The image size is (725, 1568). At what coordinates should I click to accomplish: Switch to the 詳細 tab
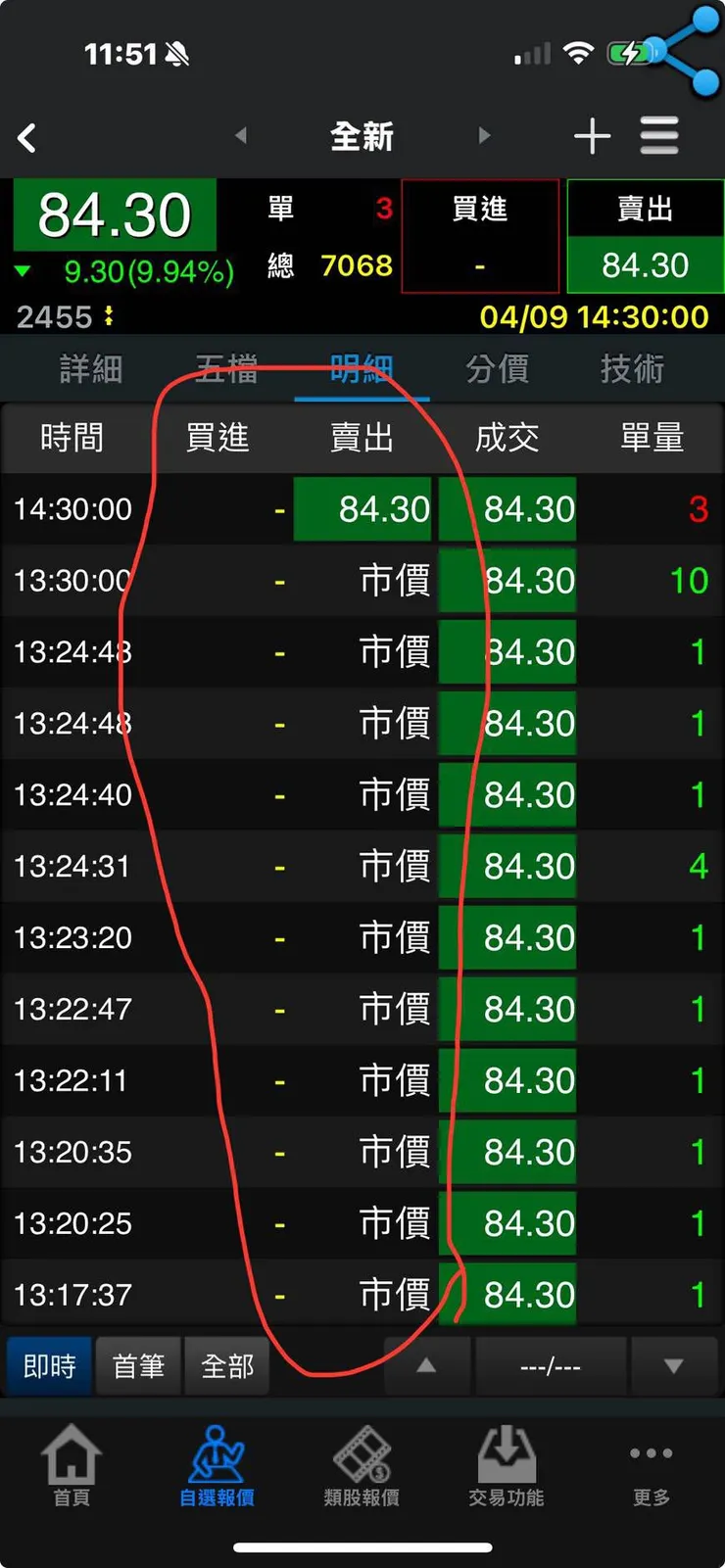[x=91, y=369]
